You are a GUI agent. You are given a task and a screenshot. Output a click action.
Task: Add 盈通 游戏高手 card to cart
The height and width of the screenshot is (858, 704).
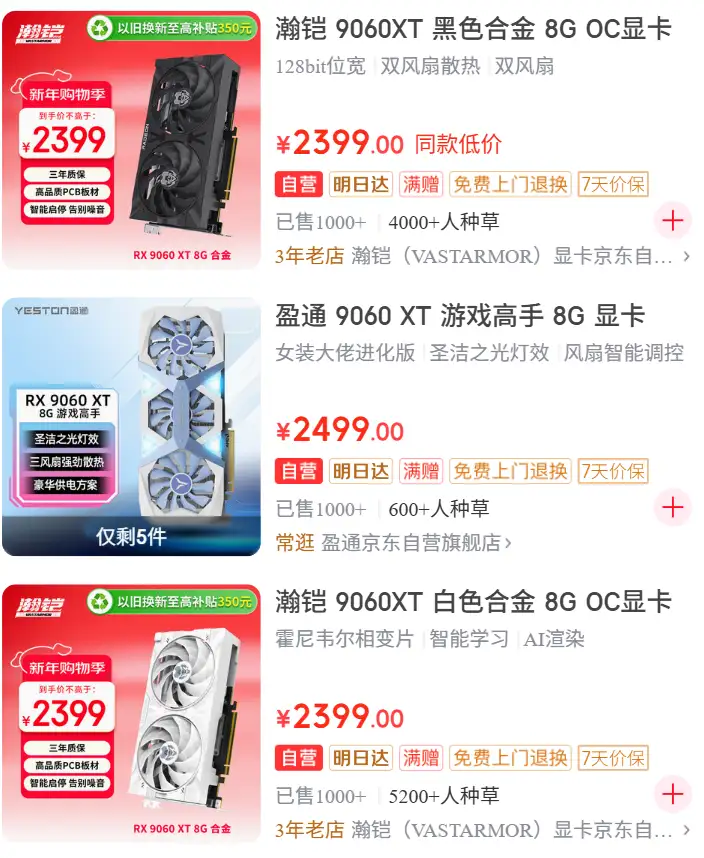tap(672, 507)
